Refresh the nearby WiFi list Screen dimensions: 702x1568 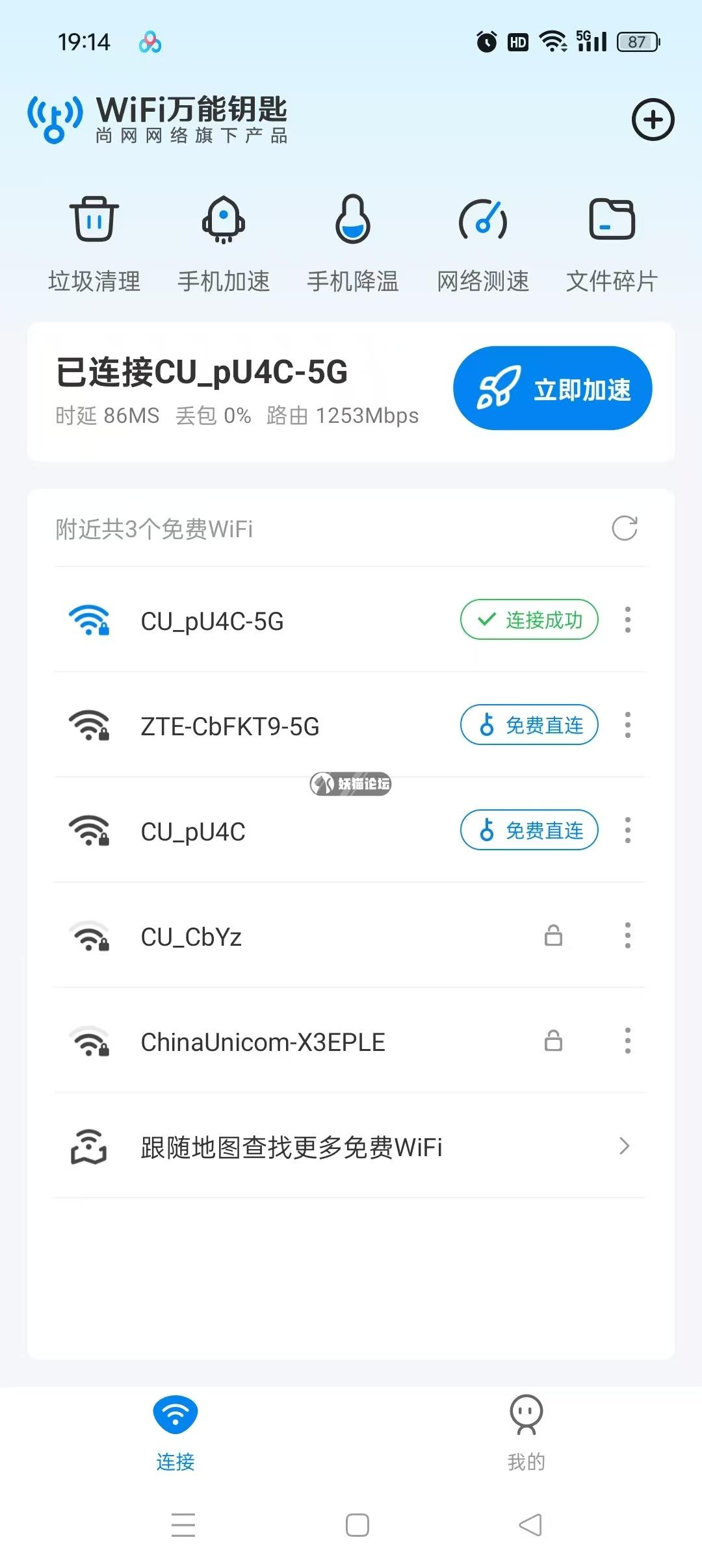[x=625, y=529]
